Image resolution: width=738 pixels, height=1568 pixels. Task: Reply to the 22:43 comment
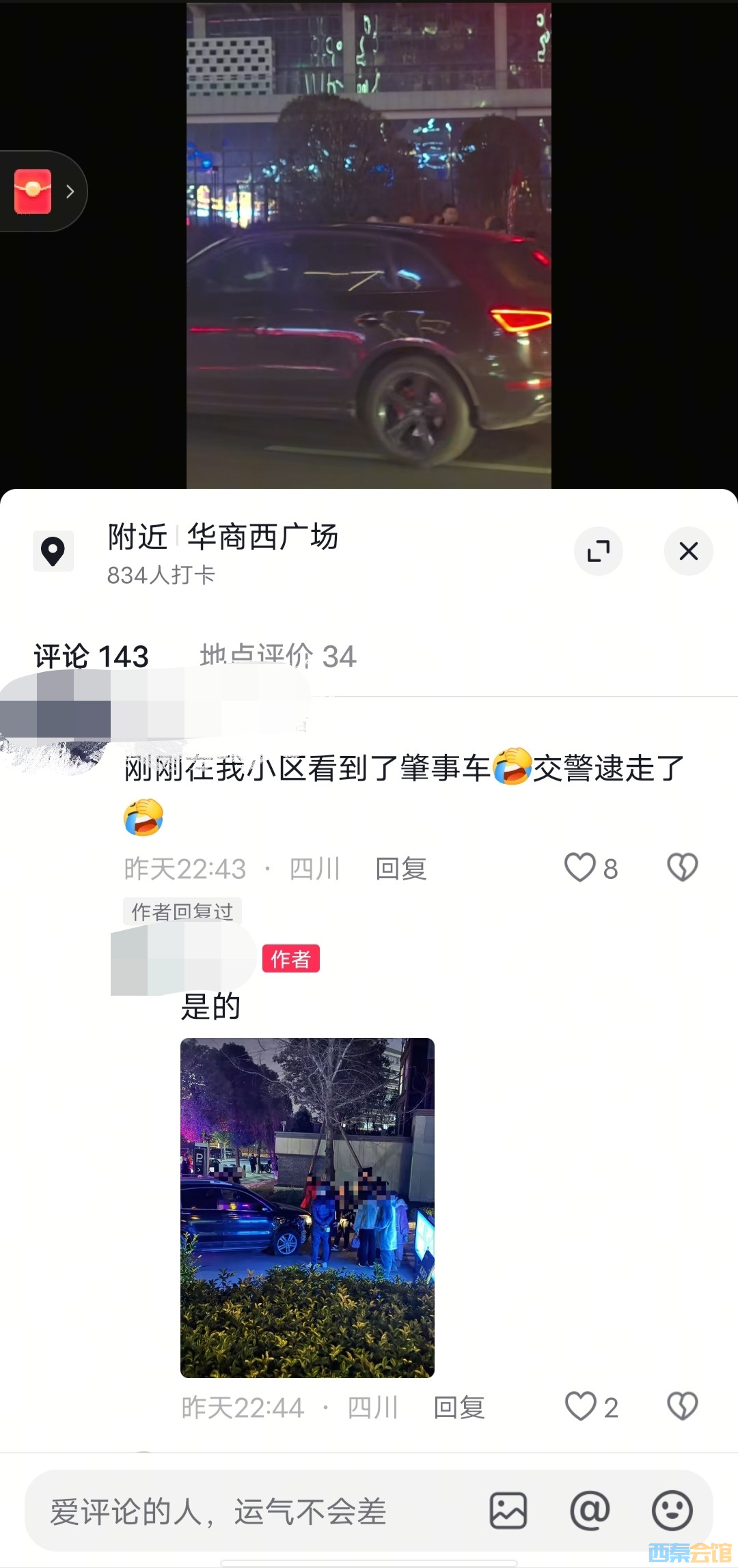401,869
